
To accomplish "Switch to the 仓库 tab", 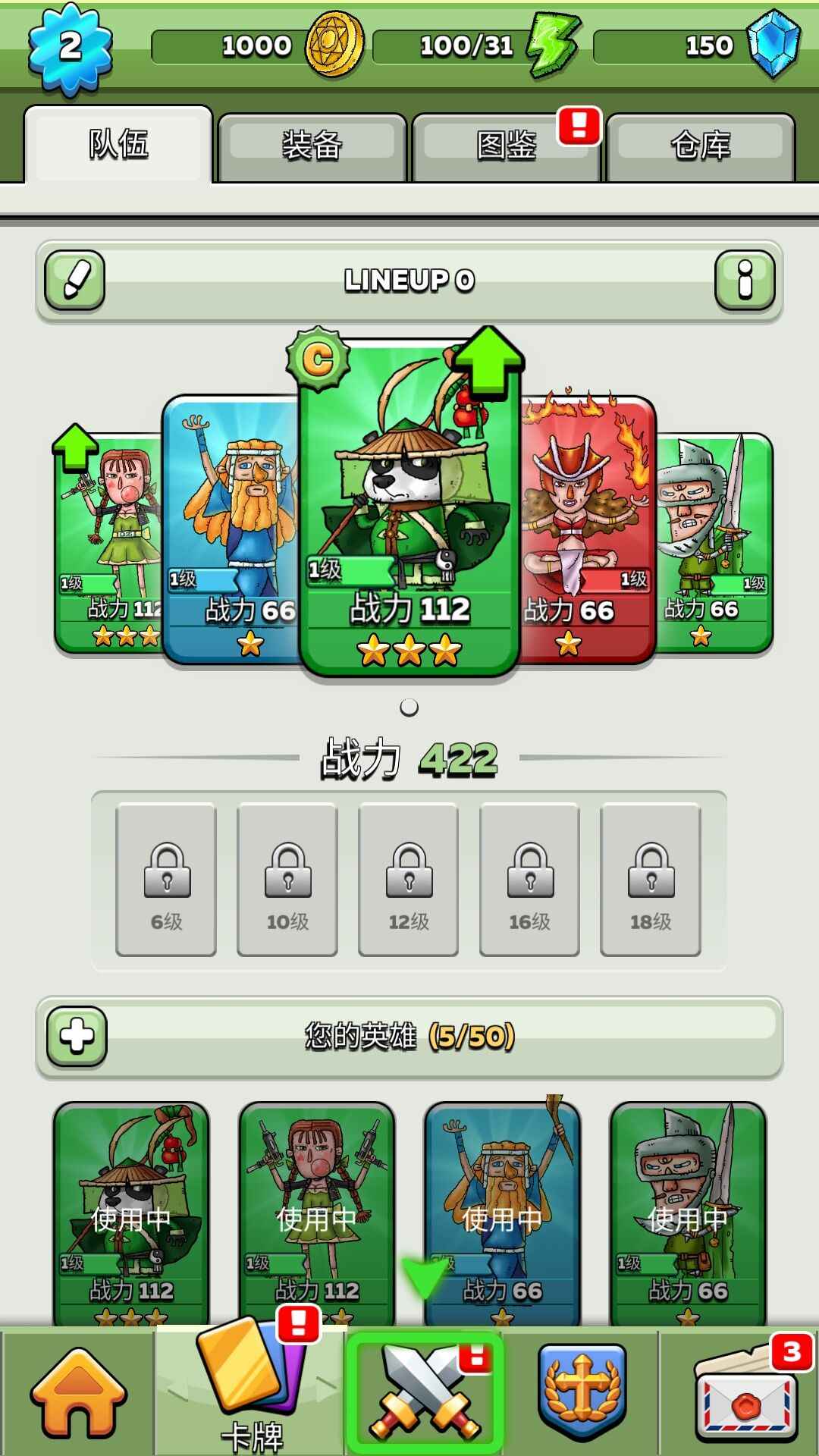I will click(700, 146).
